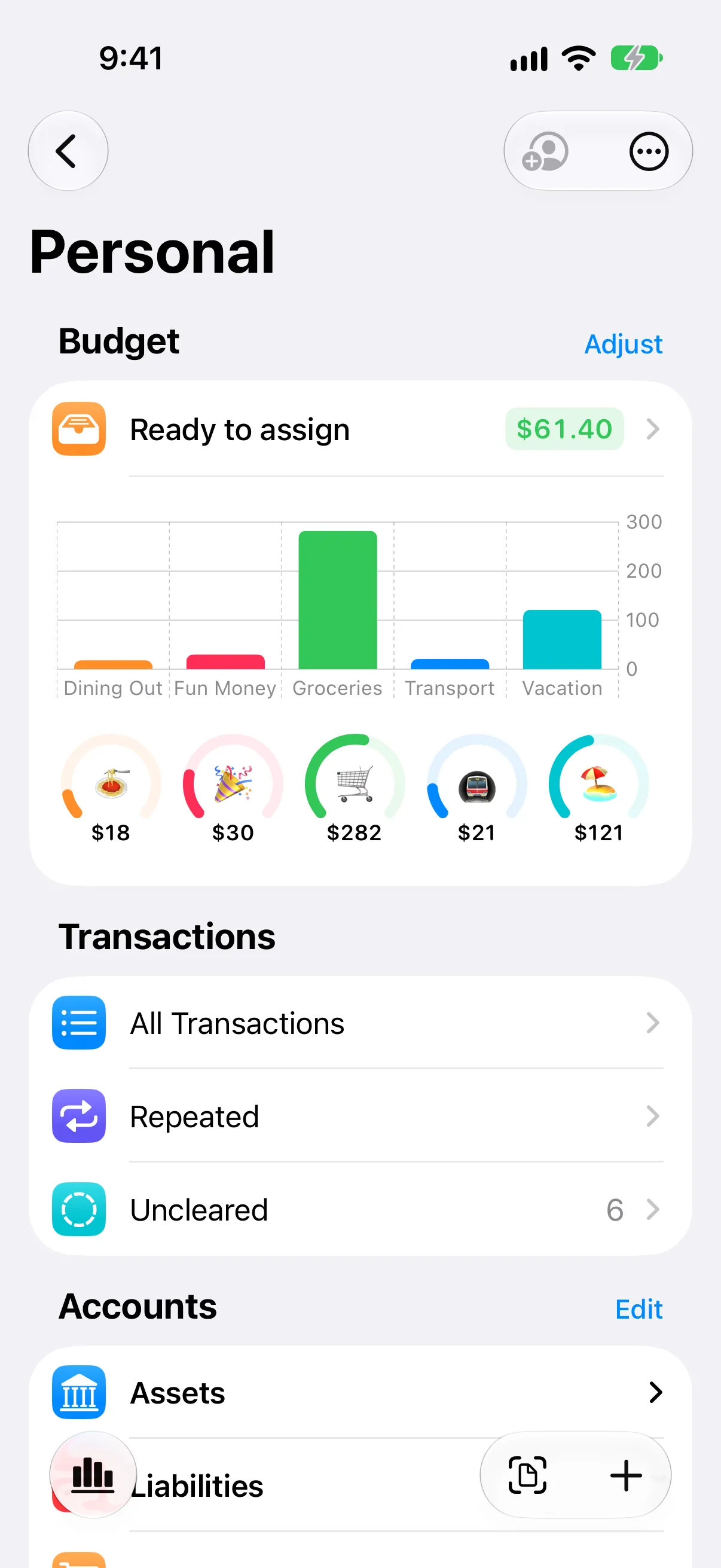Open All Transactions

click(x=360, y=1023)
